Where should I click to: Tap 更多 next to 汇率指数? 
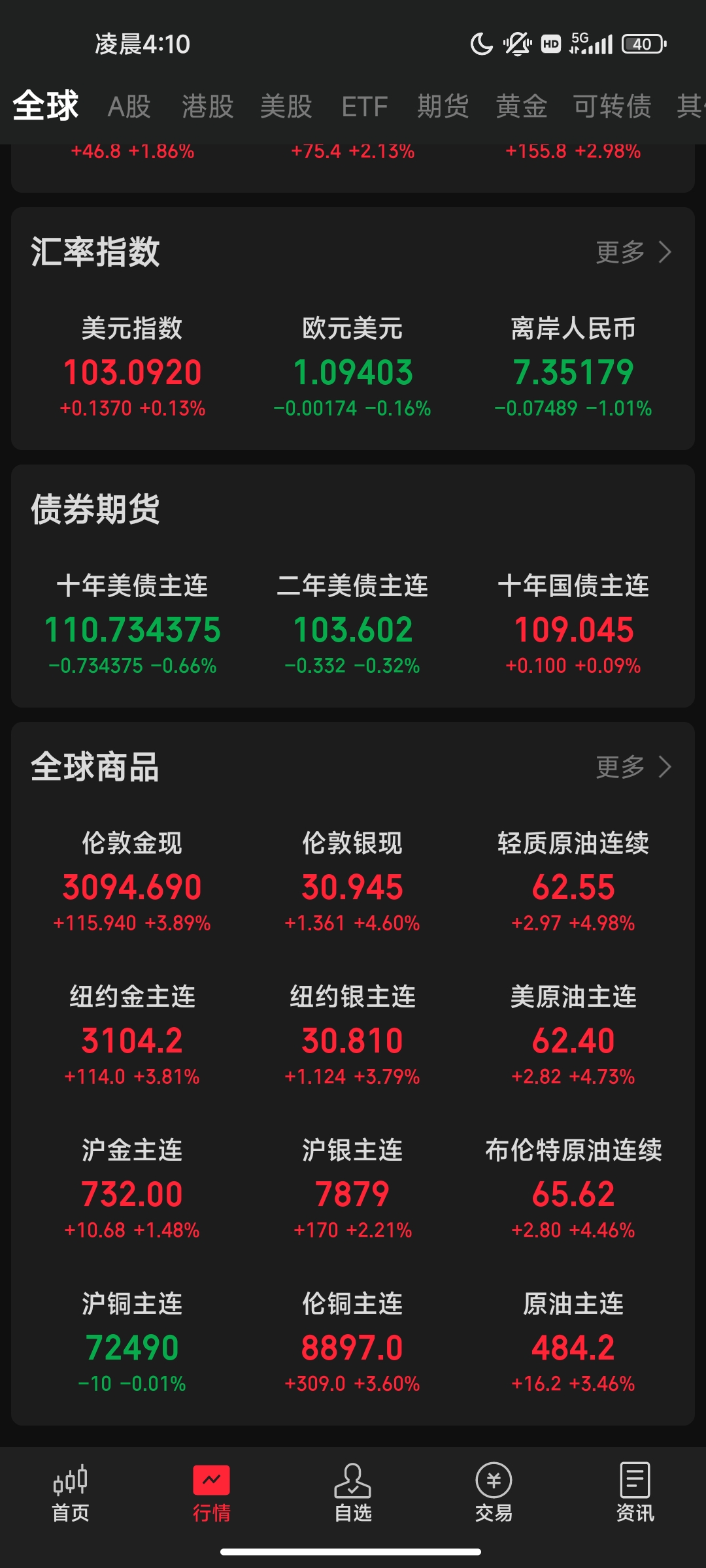click(633, 252)
